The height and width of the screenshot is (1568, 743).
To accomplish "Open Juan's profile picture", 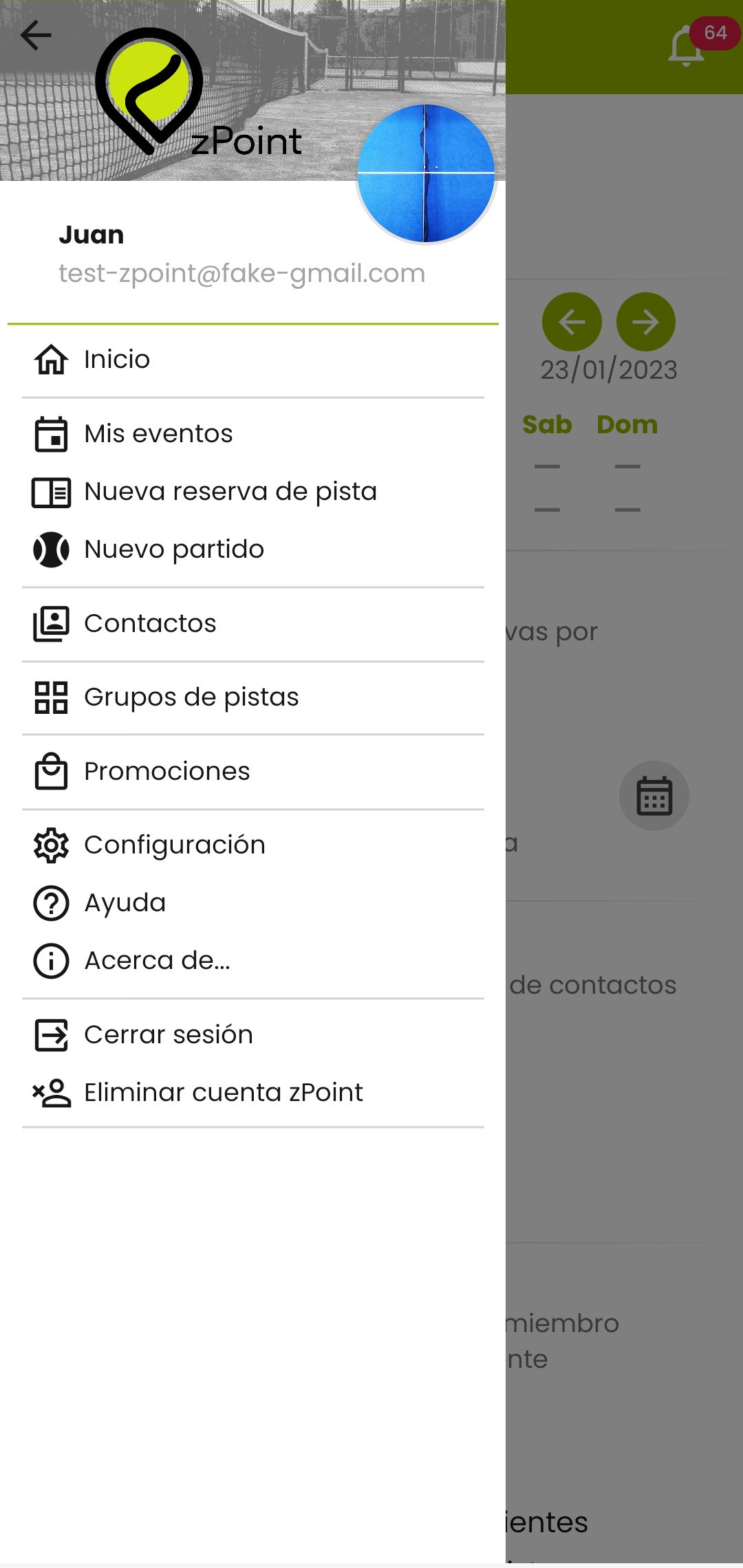I will point(426,173).
